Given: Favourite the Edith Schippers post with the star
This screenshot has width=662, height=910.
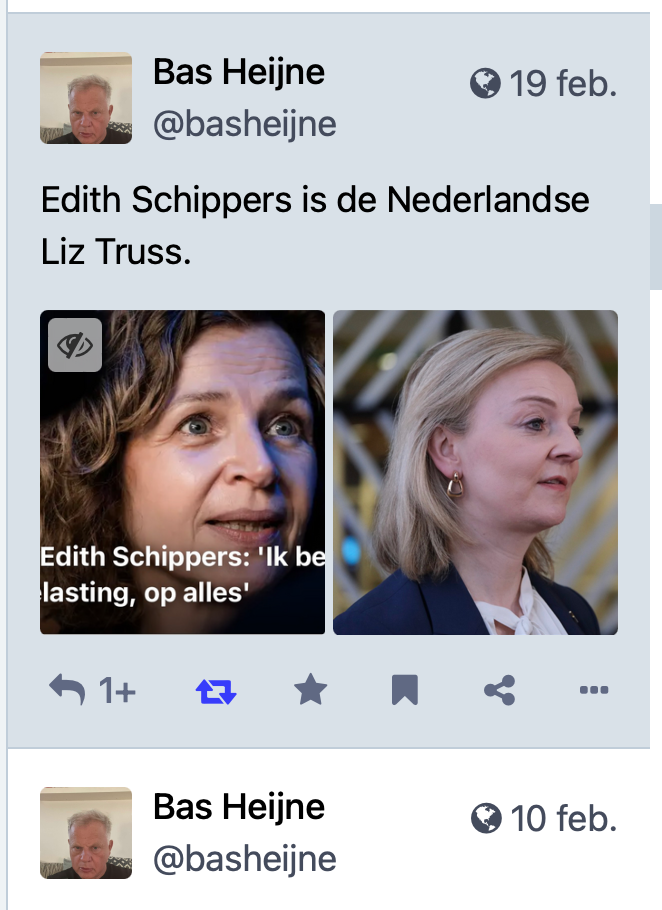Looking at the screenshot, I should 311,690.
